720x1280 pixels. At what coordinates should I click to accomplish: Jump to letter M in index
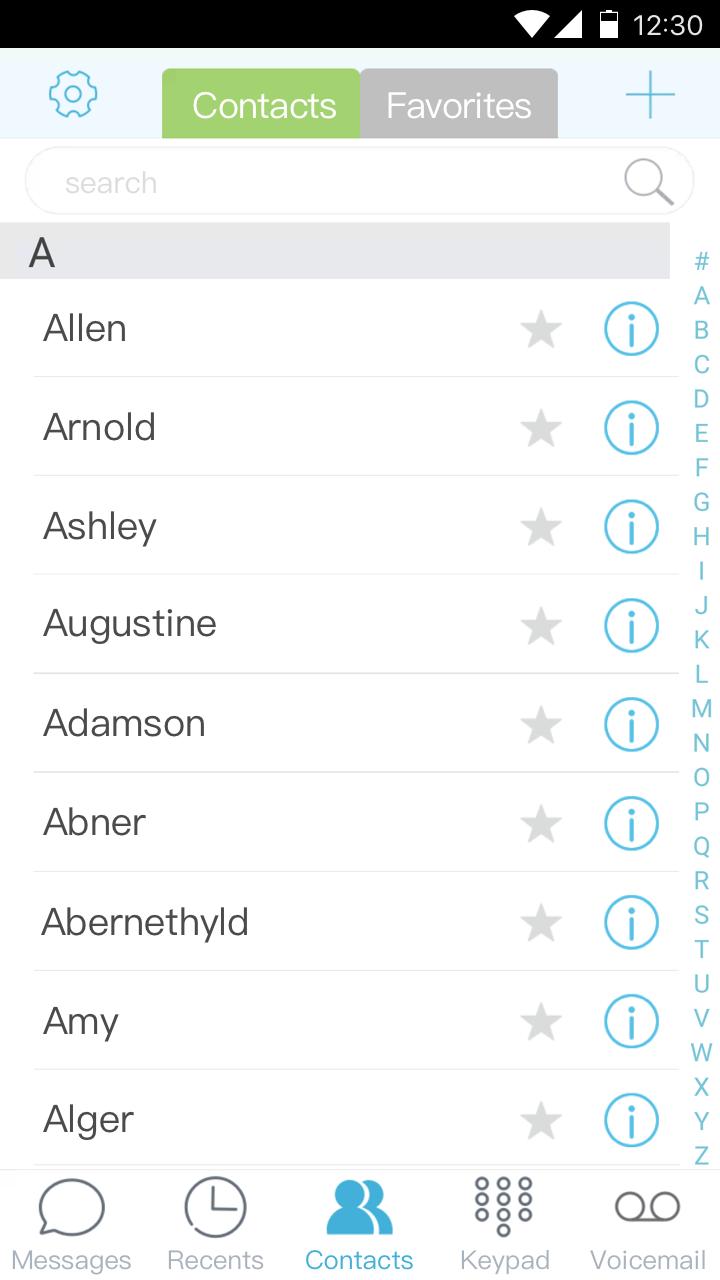(x=701, y=709)
